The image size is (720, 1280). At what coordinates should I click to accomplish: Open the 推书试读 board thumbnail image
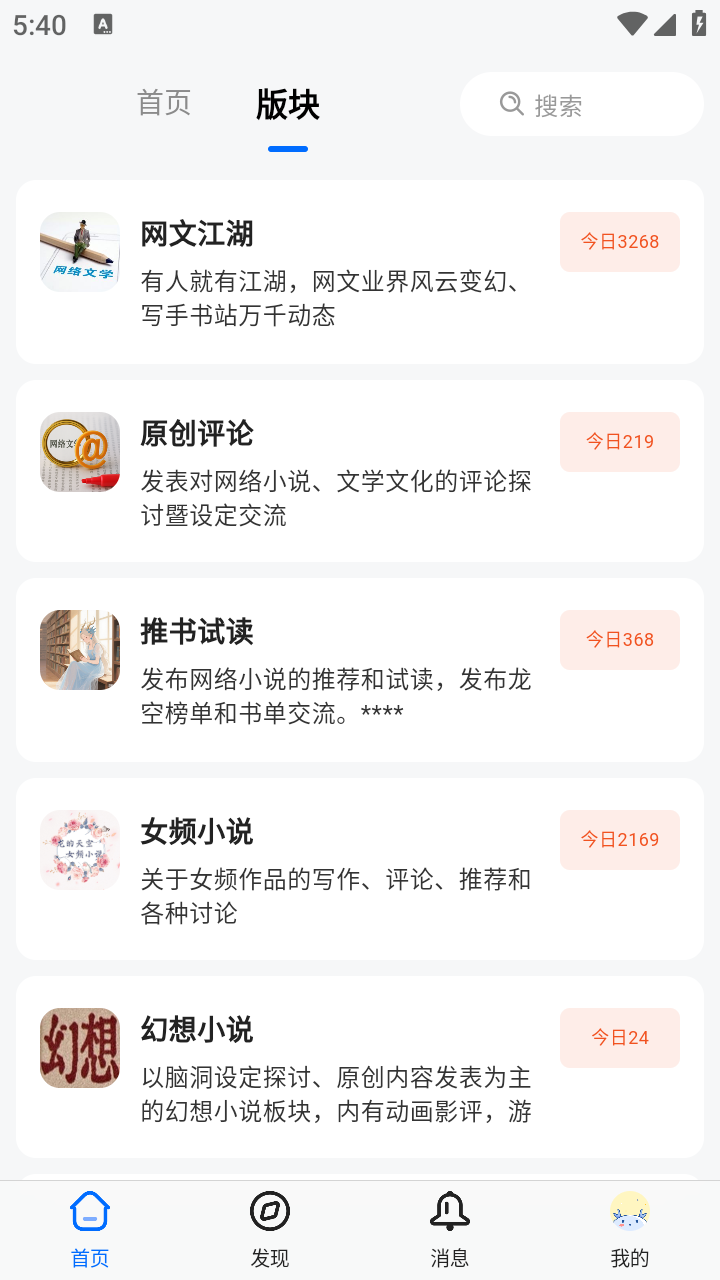(x=79, y=649)
